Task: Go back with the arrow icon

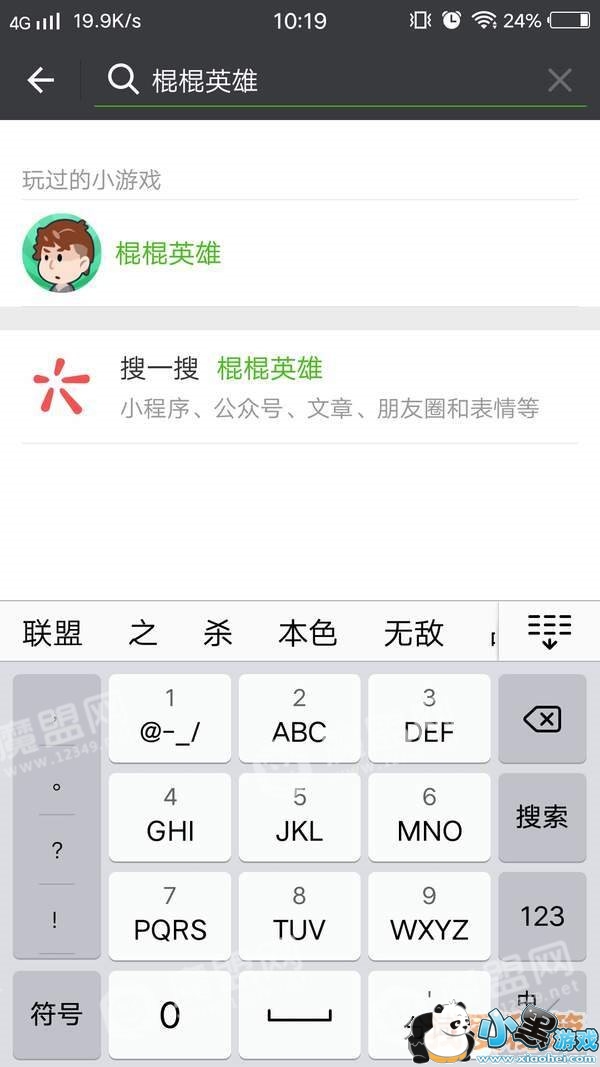Action: [40, 80]
